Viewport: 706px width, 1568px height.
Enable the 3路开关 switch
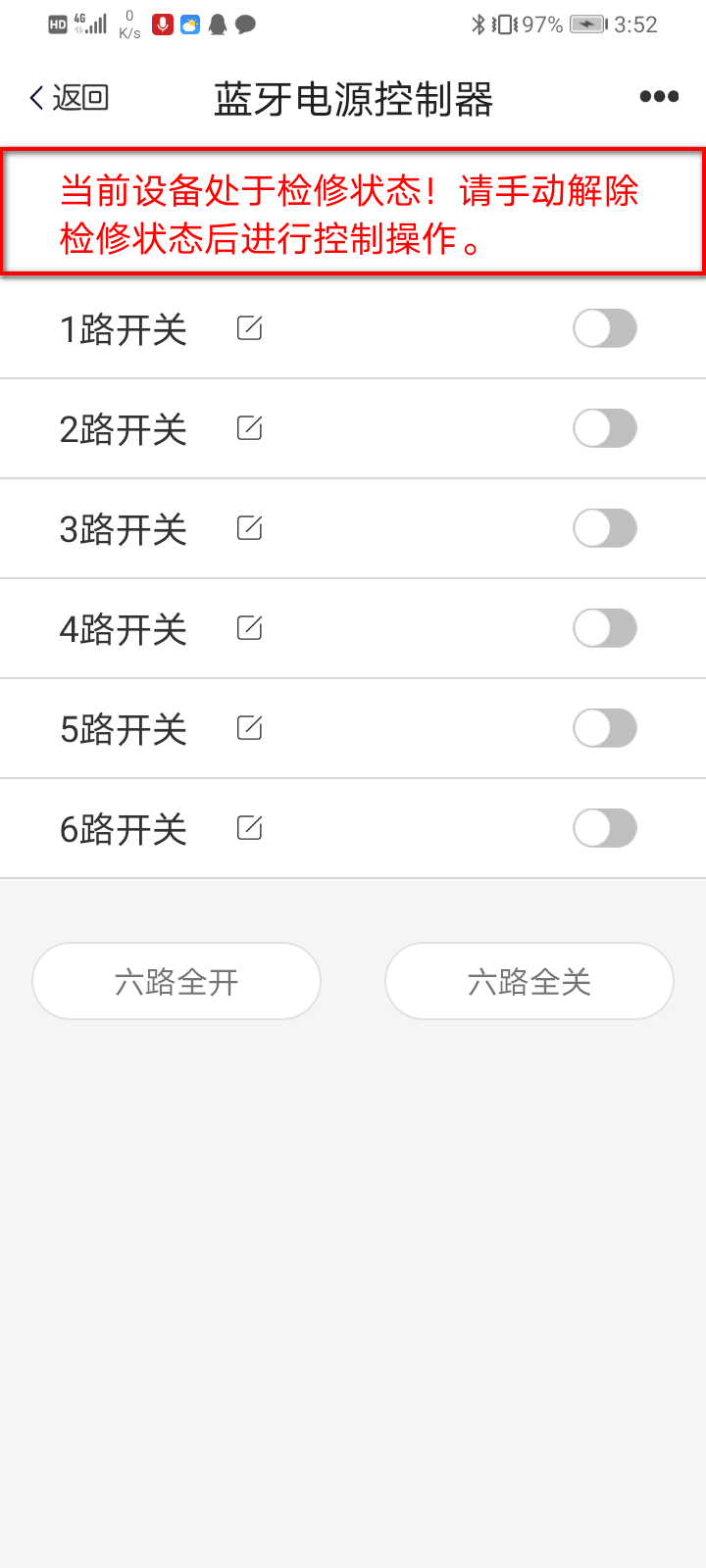pos(605,528)
